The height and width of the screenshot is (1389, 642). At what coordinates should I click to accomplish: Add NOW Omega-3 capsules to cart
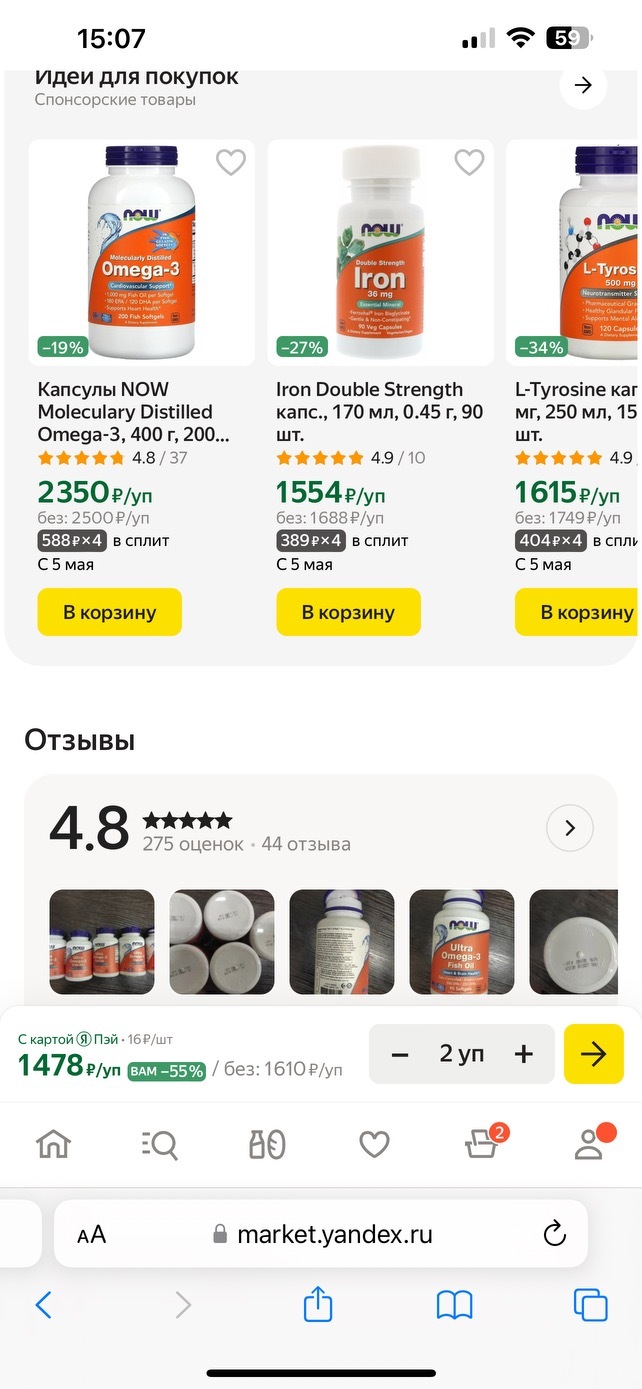coord(110,612)
